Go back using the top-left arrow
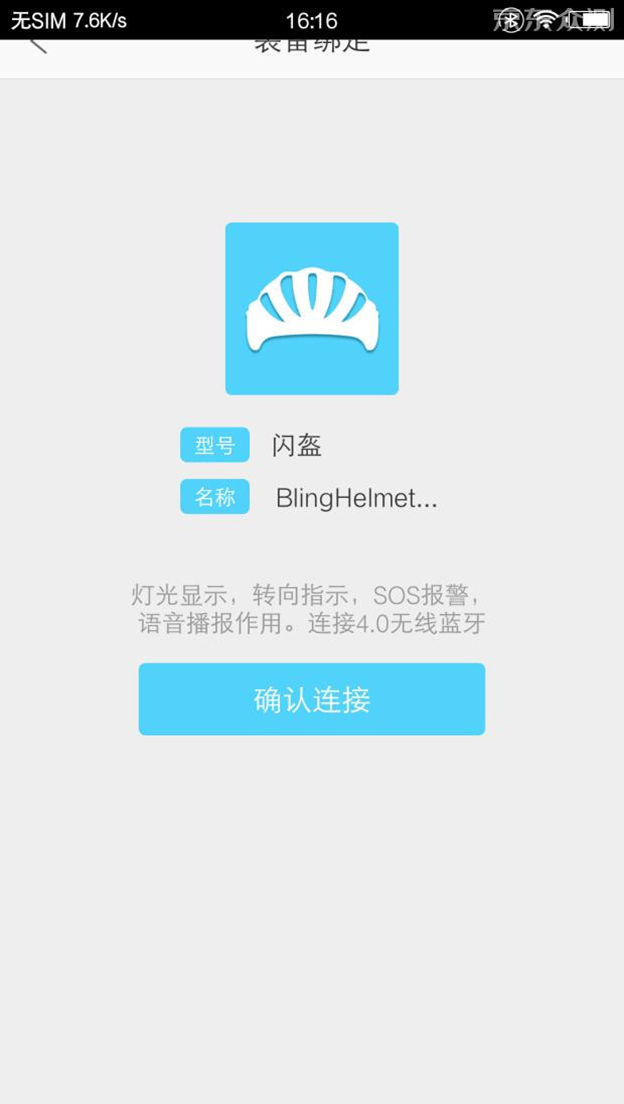Screen dimensions: 624x1104 coord(37,46)
